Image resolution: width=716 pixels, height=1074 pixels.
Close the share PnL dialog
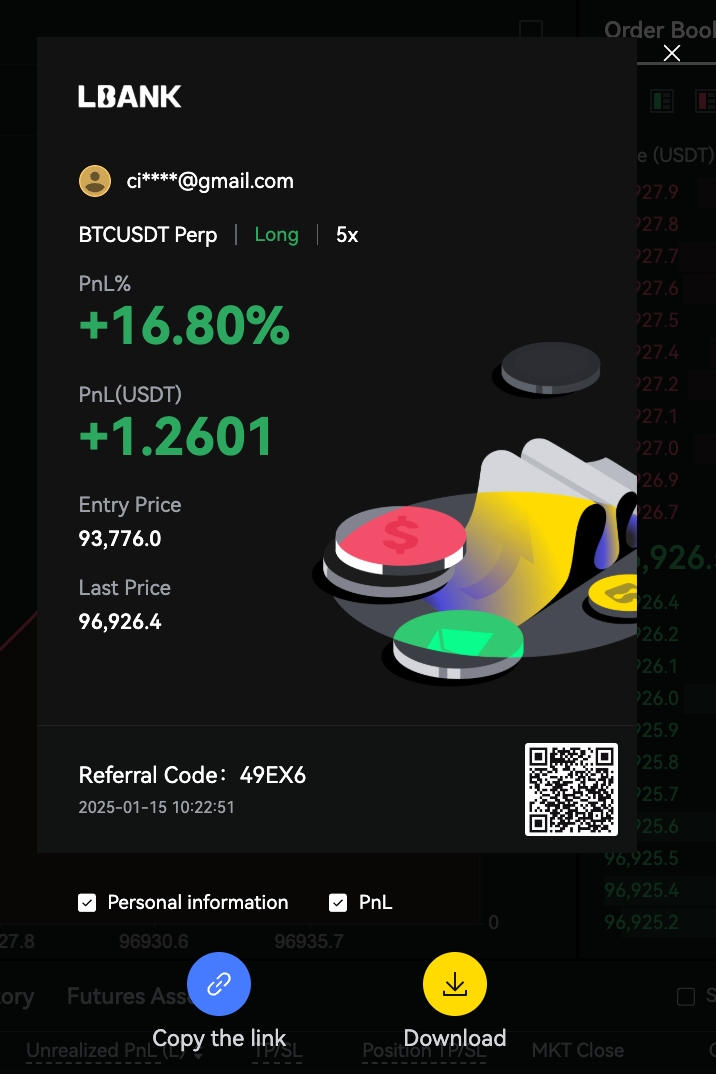tap(672, 53)
